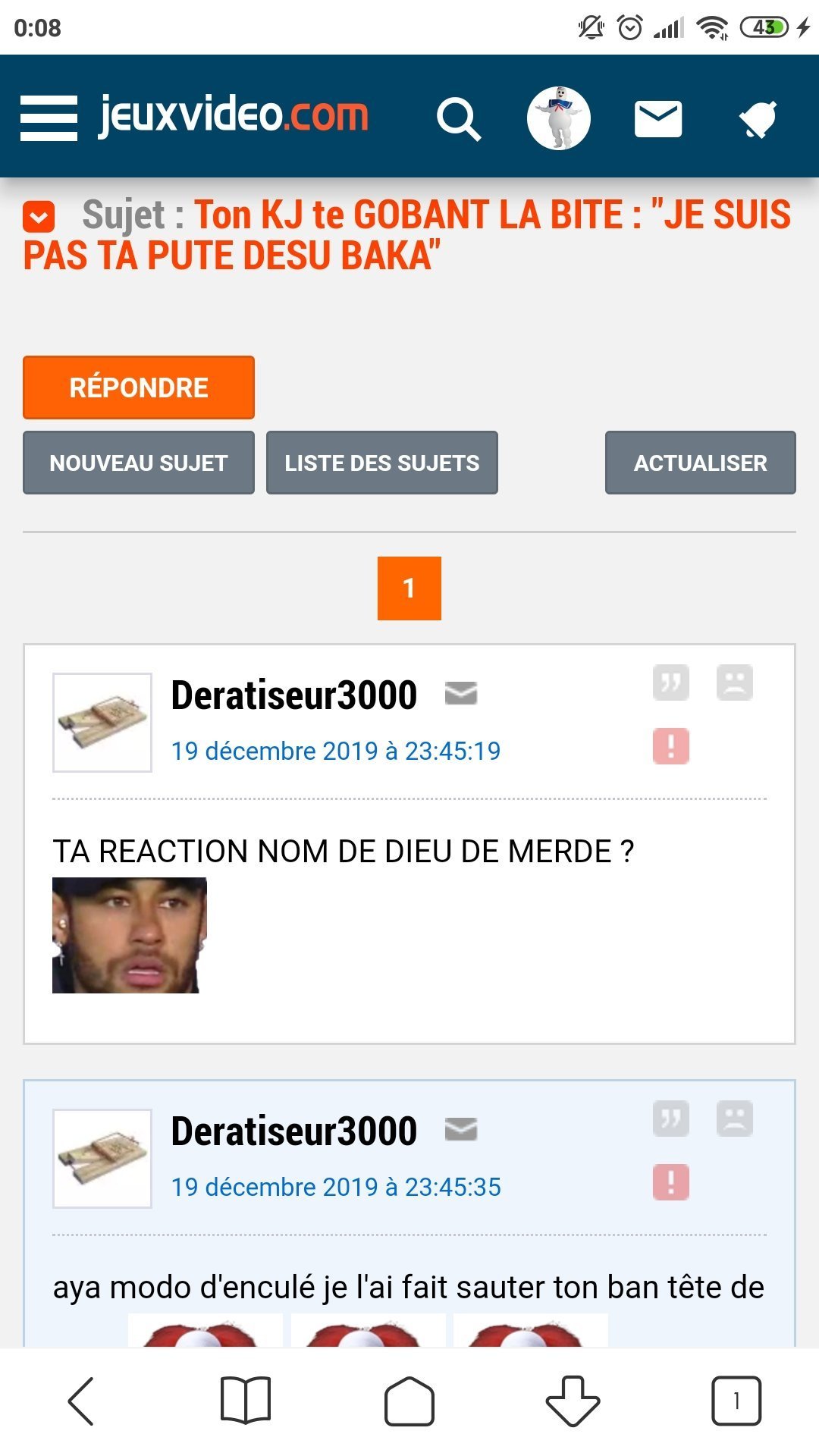
Task: Open the site search
Action: [459, 120]
